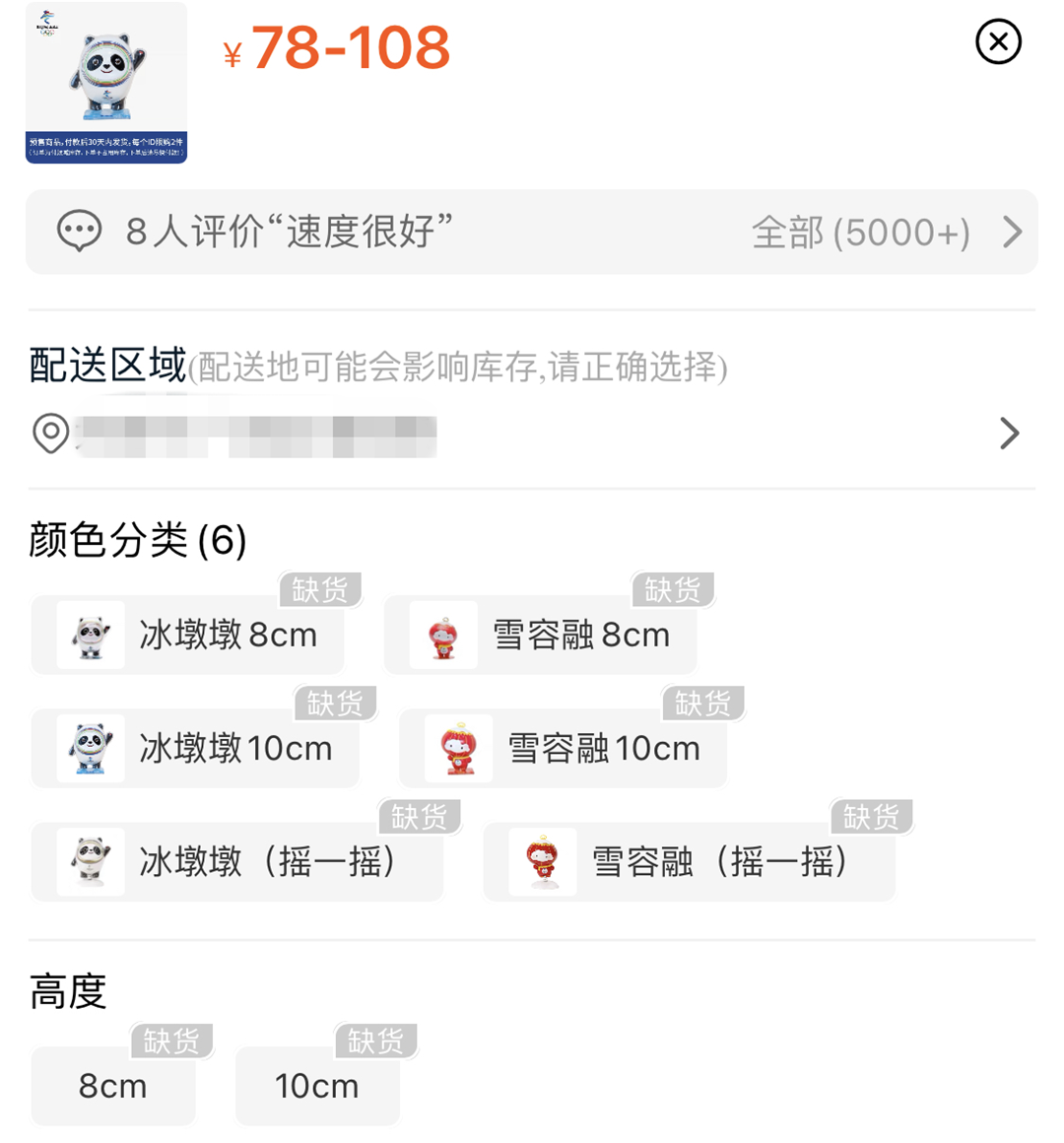Choose the 10cm height option
The image size is (1064, 1143).
(316, 1086)
